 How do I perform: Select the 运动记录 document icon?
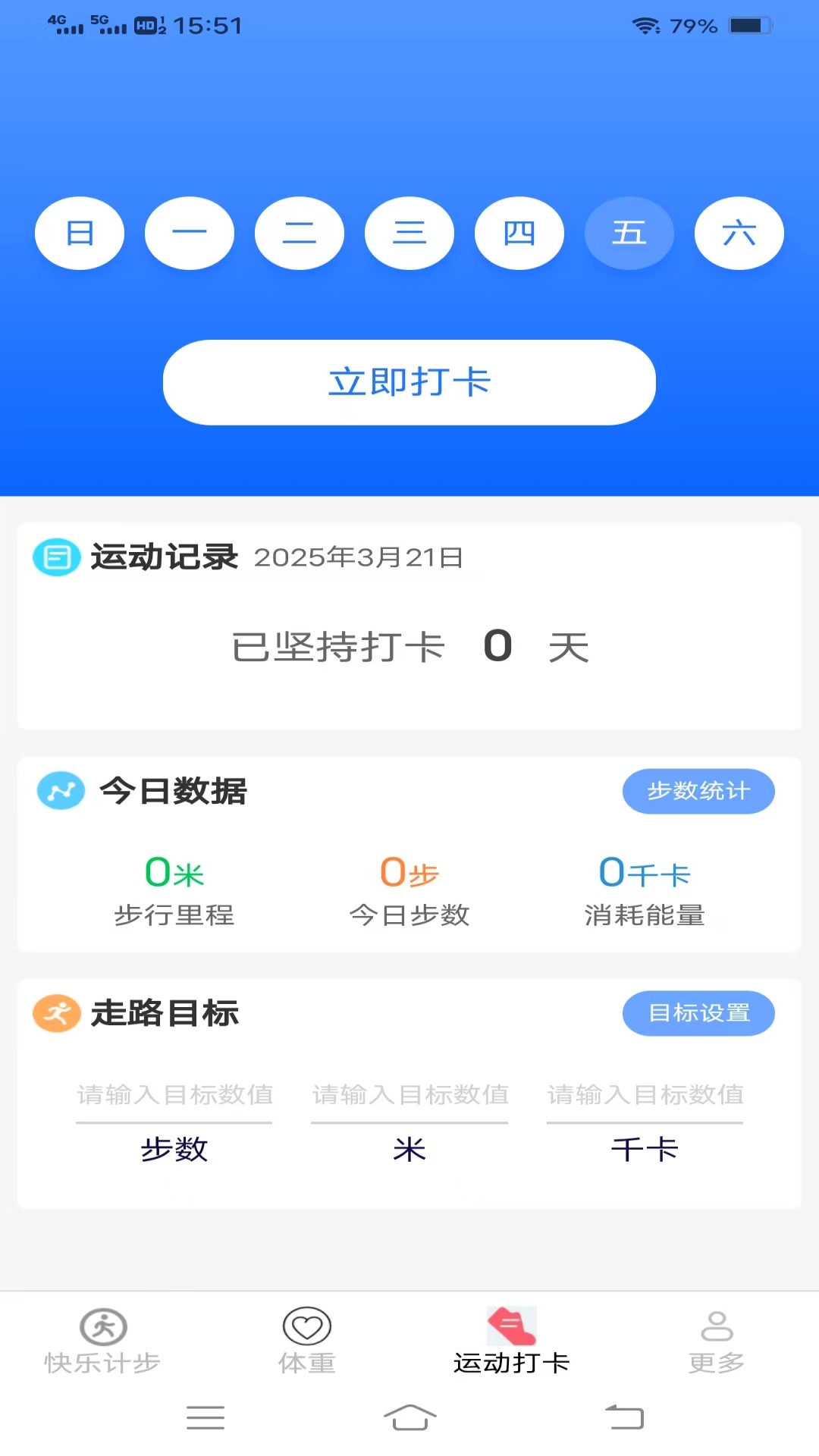[57, 557]
